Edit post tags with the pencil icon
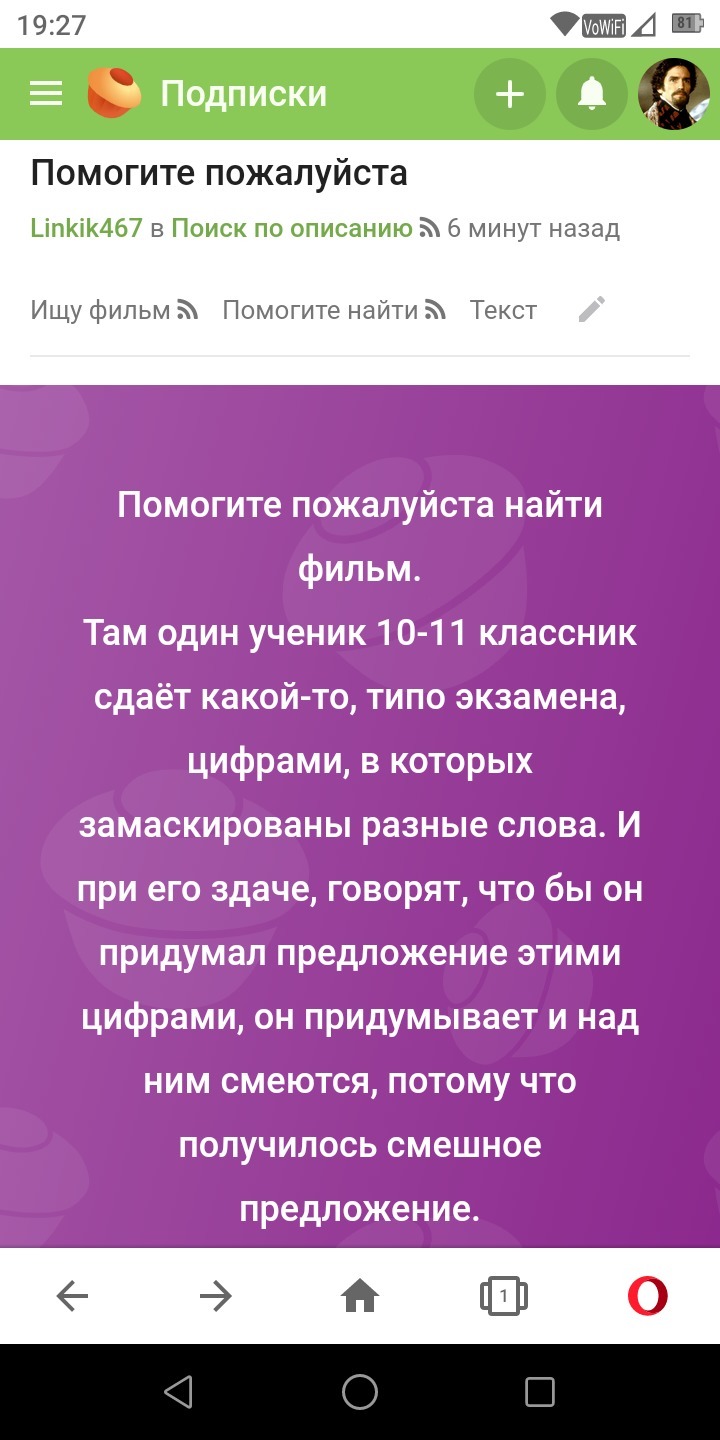This screenshot has width=720, height=1440. point(592,310)
